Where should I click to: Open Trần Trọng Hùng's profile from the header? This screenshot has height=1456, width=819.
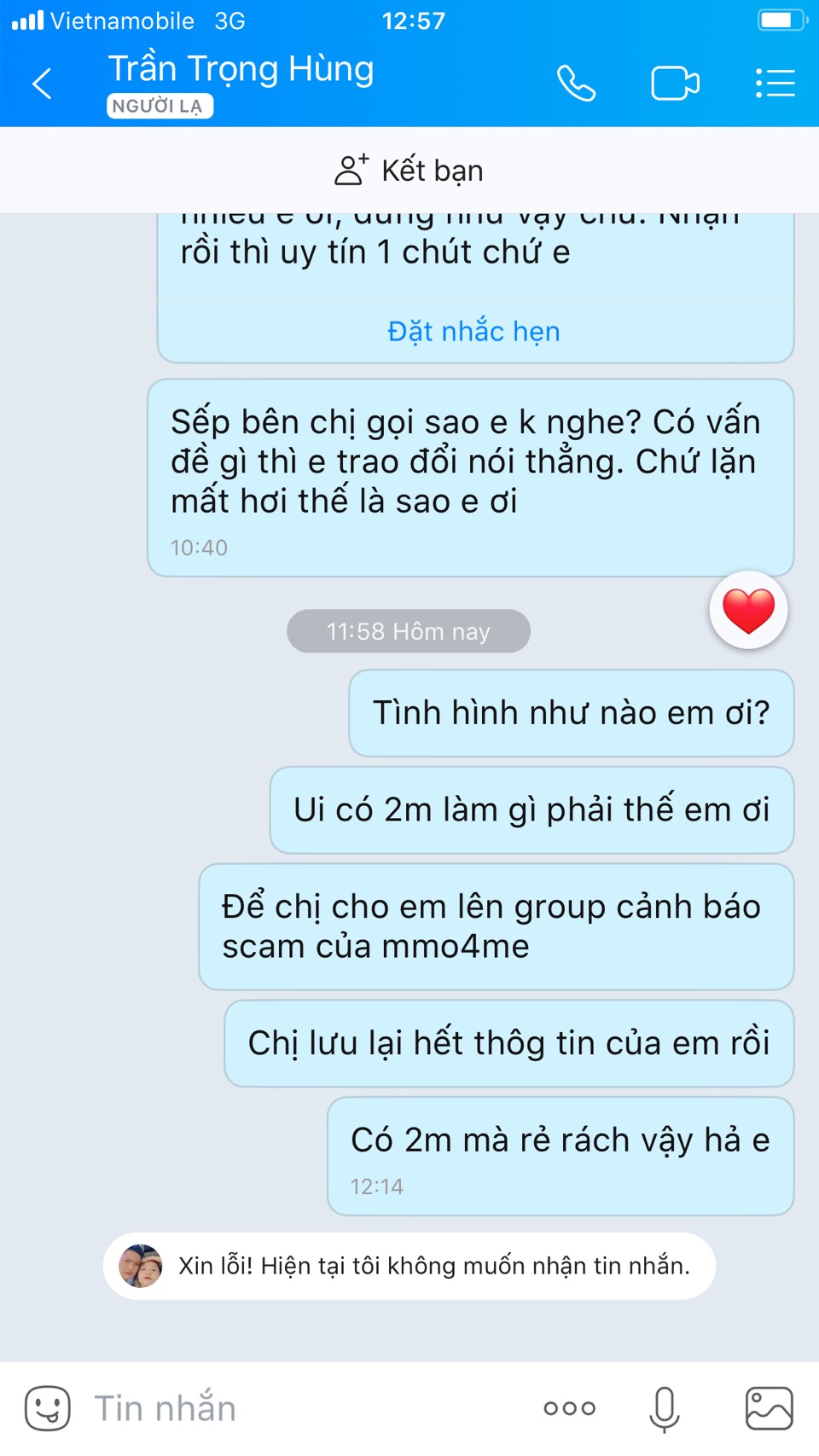(x=241, y=70)
